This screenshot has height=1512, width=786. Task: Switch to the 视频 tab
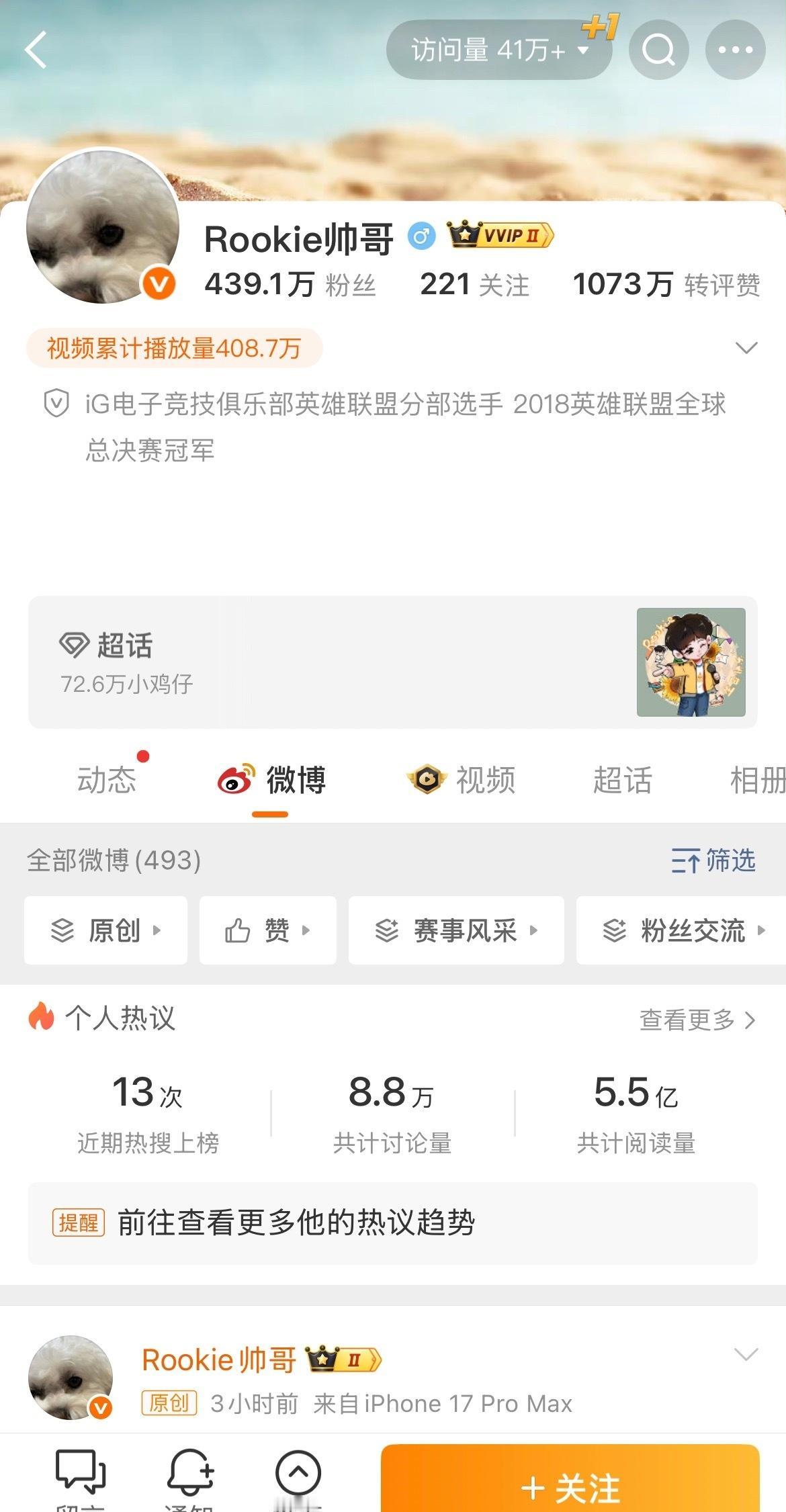pyautogui.click(x=464, y=779)
